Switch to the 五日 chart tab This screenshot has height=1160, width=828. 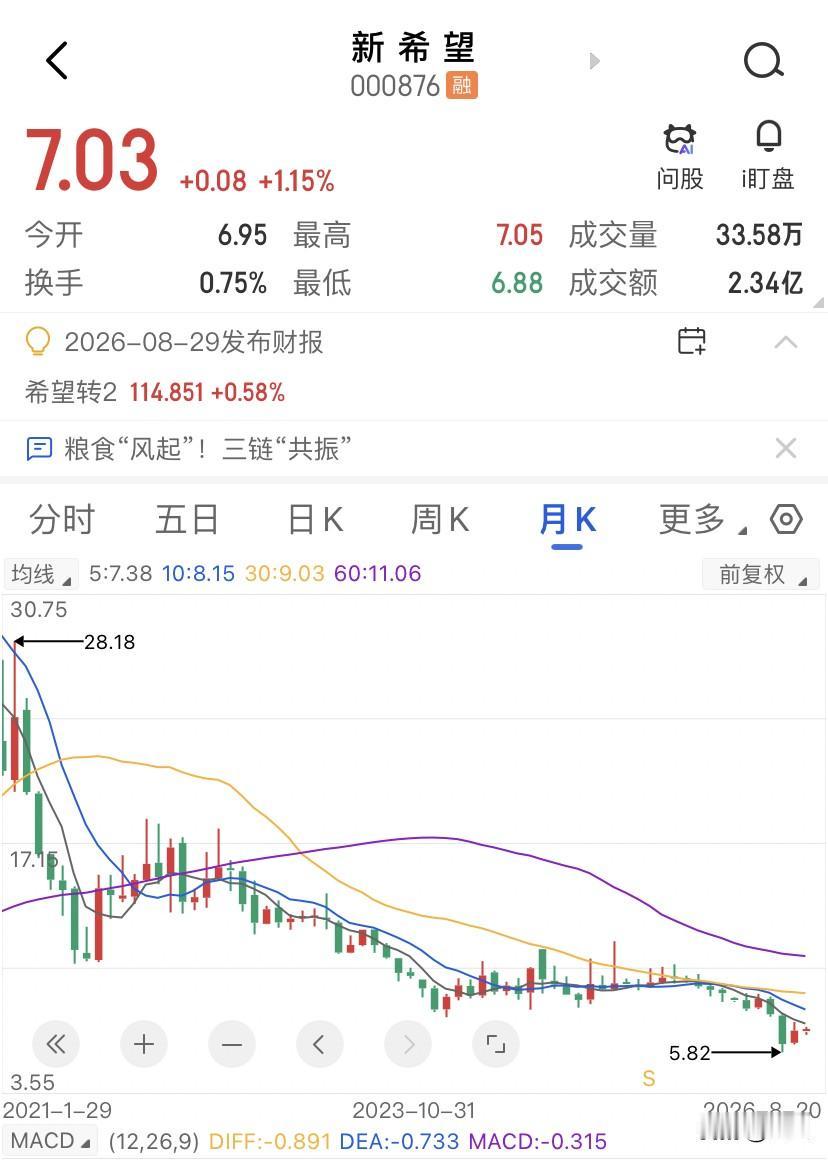point(186,519)
